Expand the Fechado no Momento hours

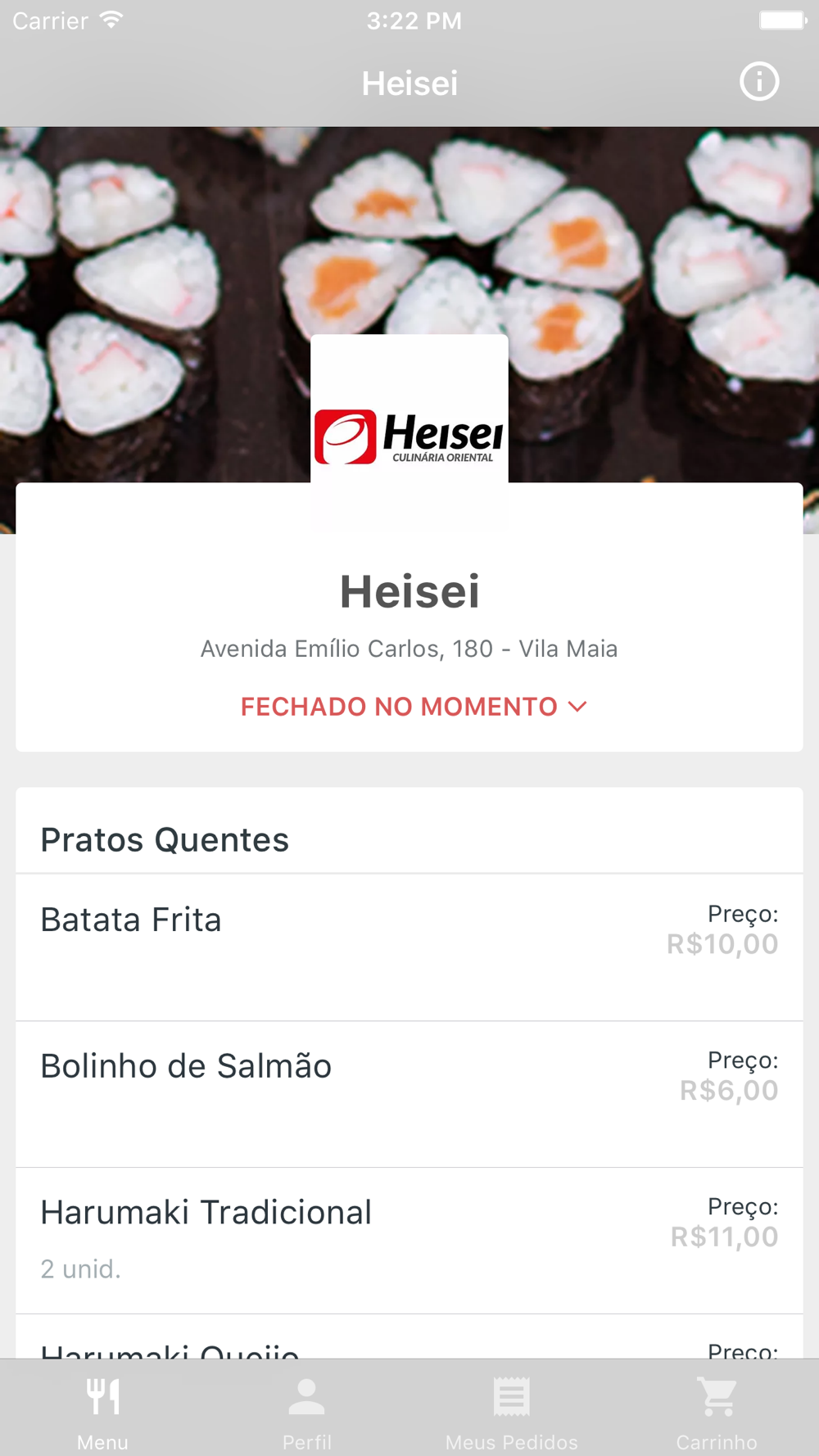pyautogui.click(x=414, y=707)
